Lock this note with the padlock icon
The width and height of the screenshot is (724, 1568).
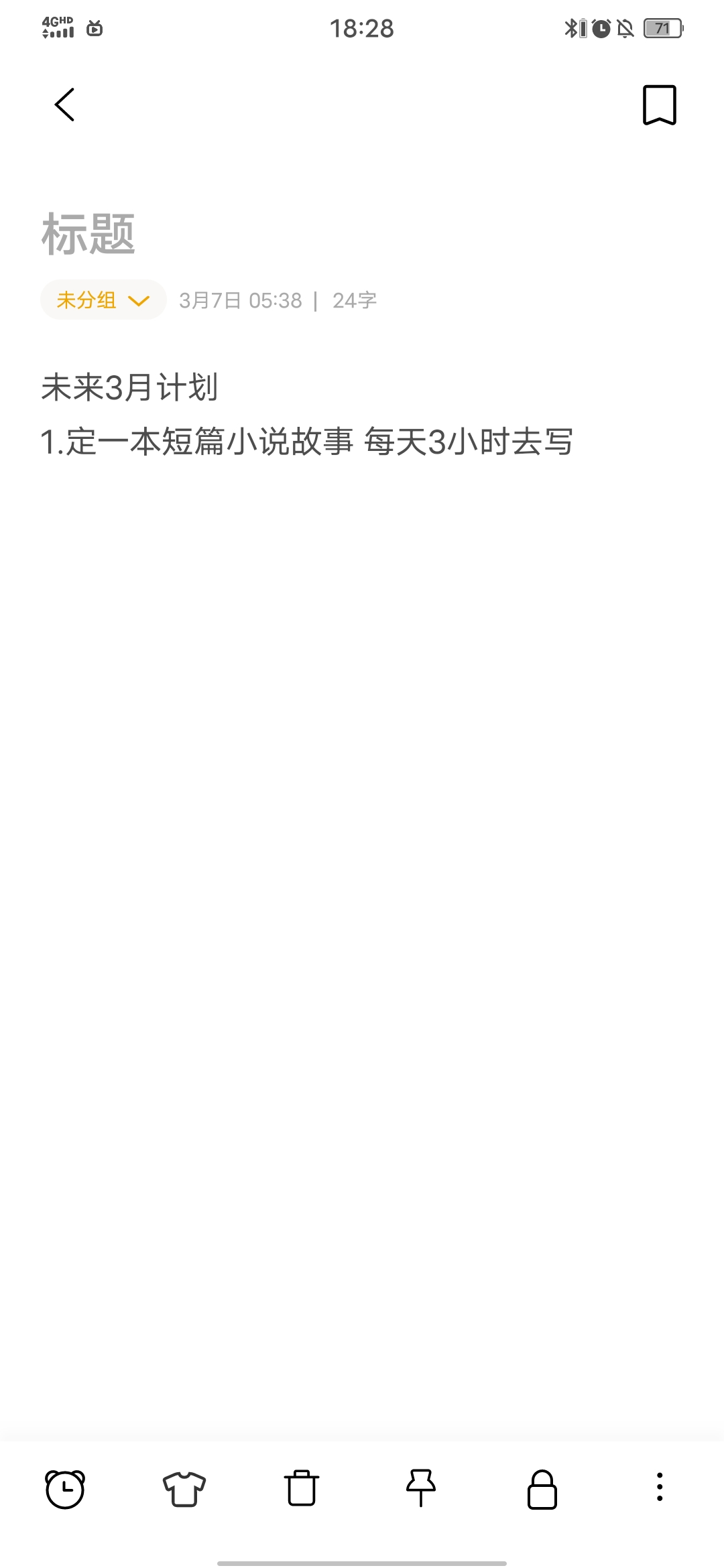542,1489
